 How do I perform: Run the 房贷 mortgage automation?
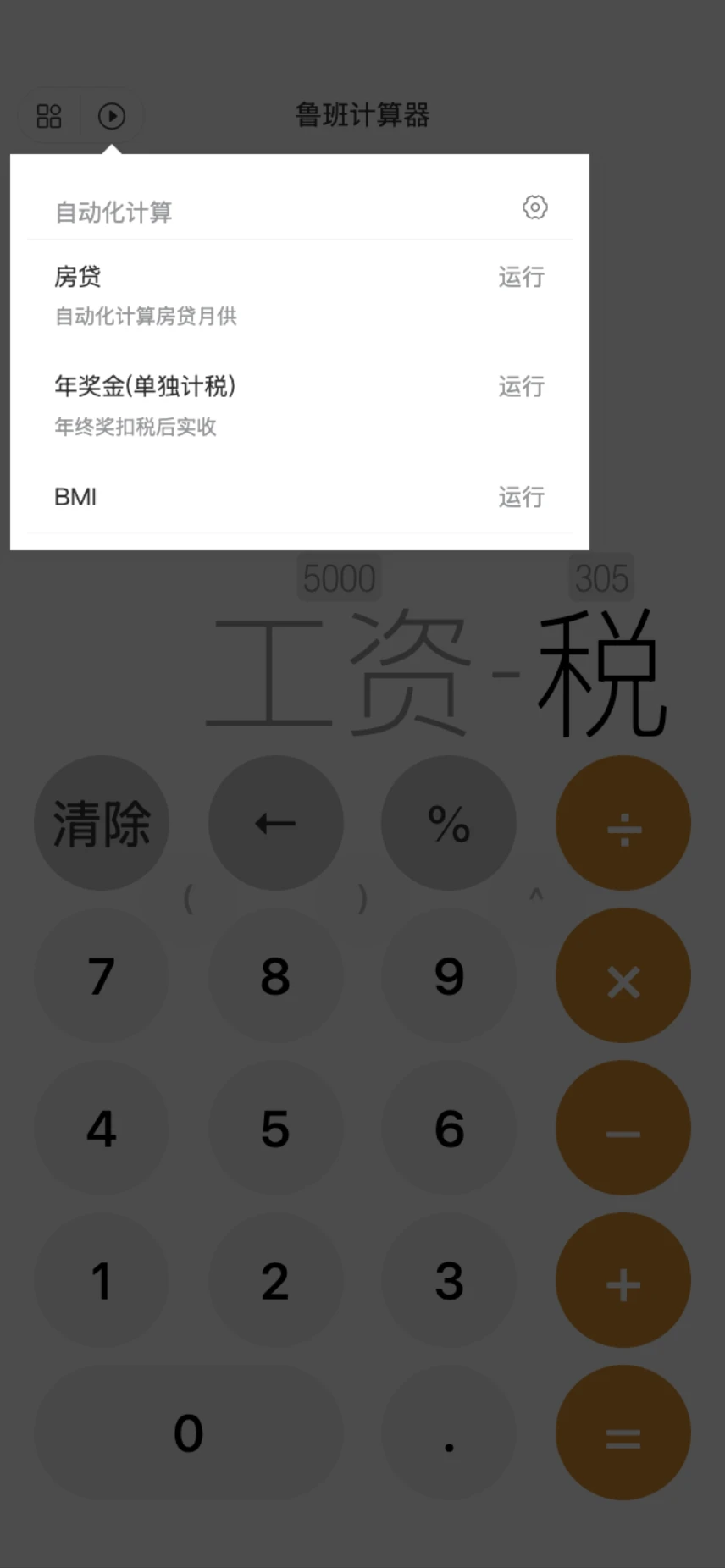tap(520, 278)
